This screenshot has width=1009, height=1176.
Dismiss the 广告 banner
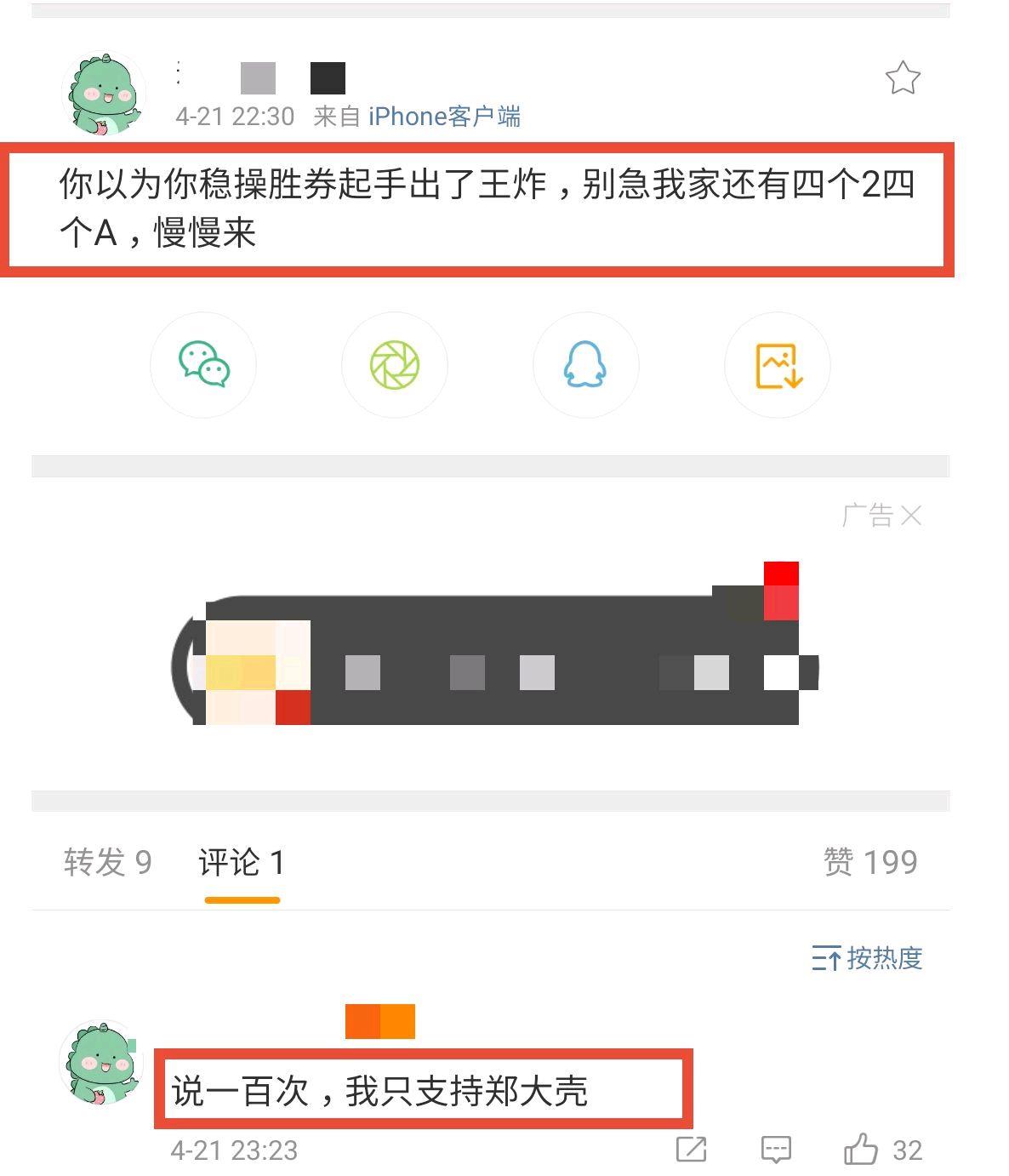tap(910, 516)
